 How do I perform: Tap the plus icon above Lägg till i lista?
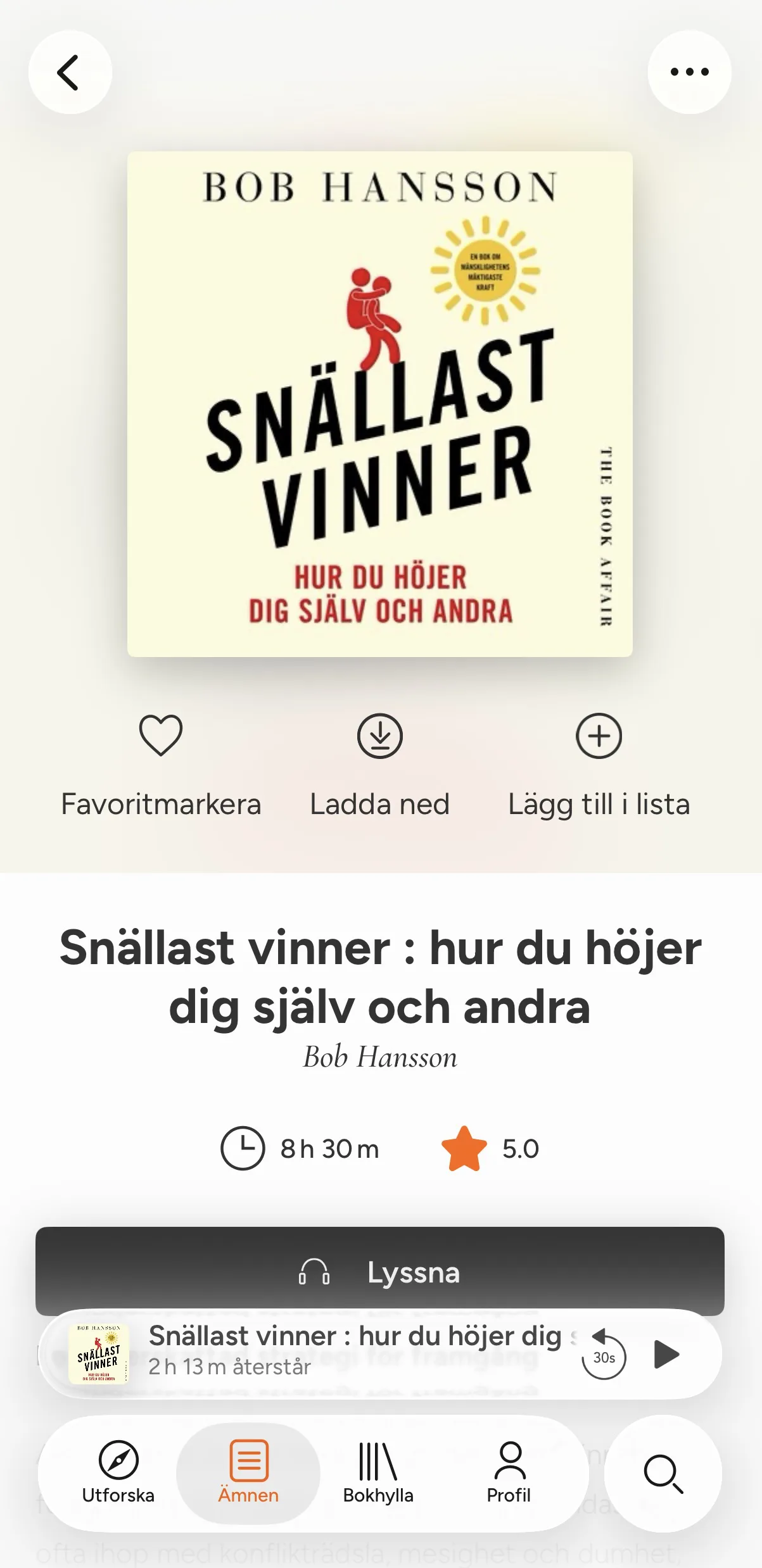(599, 736)
